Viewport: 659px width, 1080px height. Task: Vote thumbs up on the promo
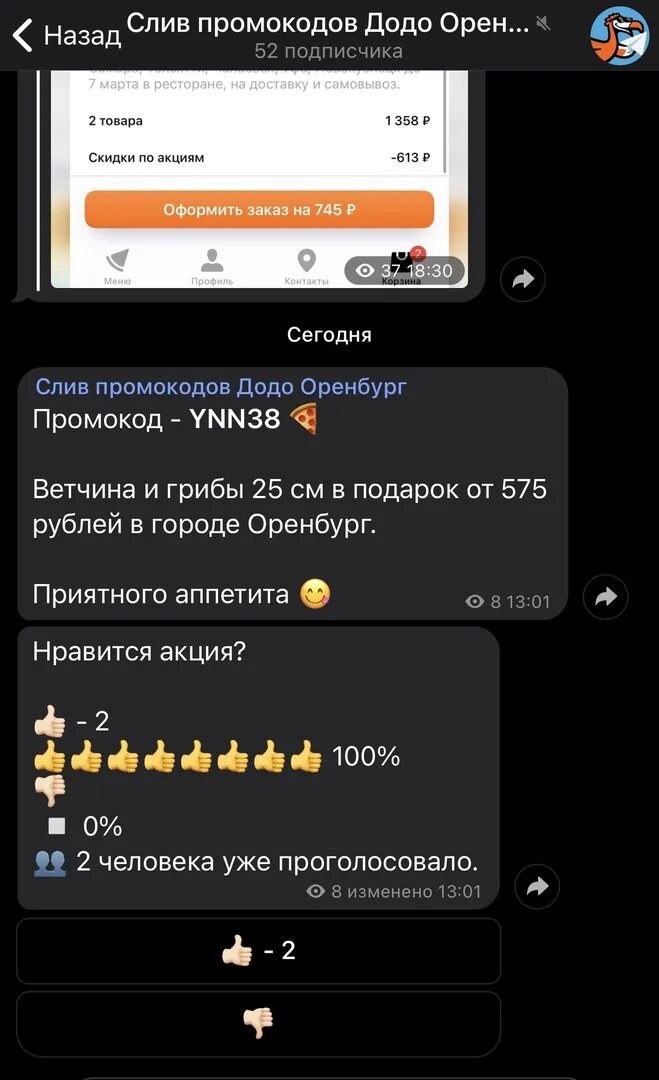click(258, 951)
